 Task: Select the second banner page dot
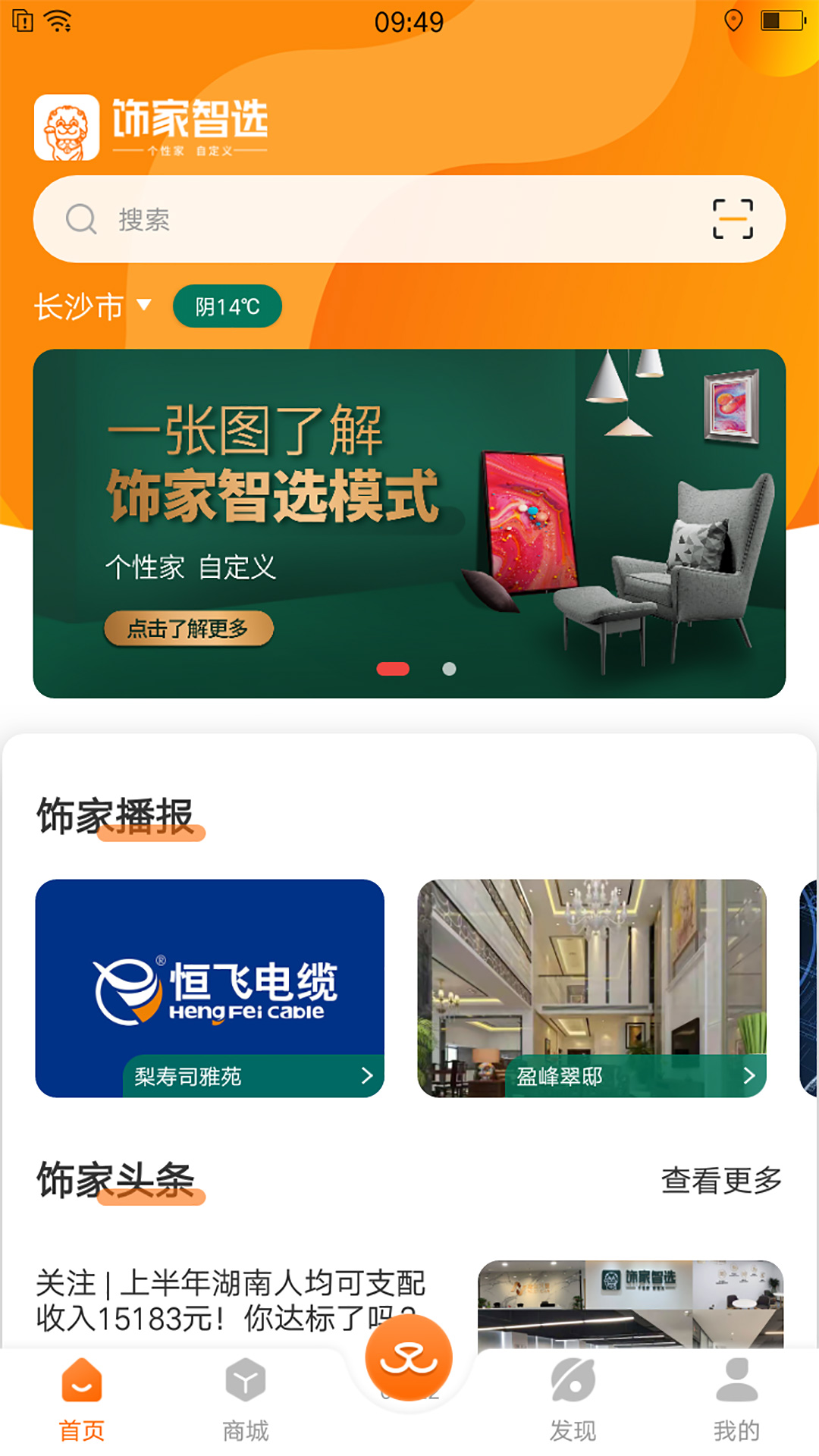(x=449, y=669)
